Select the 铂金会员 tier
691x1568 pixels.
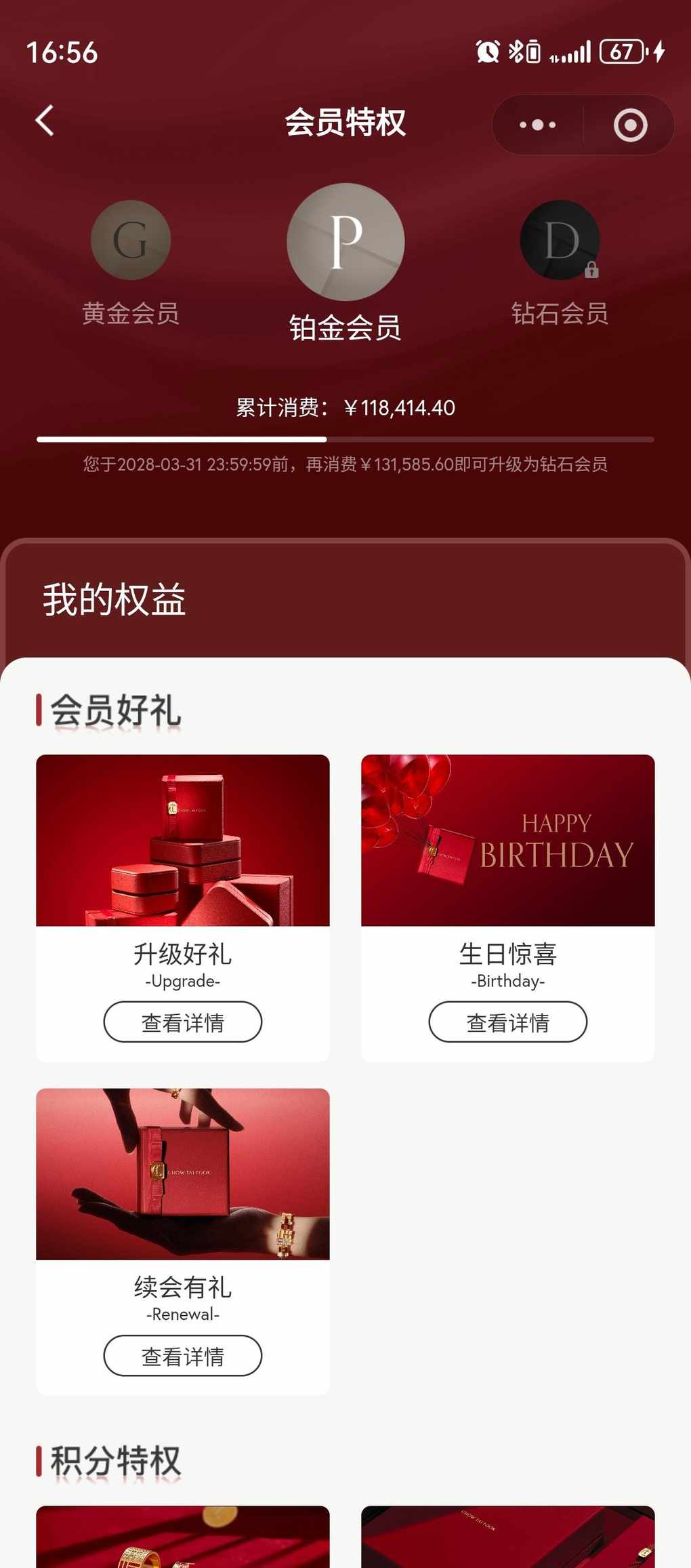[345, 242]
